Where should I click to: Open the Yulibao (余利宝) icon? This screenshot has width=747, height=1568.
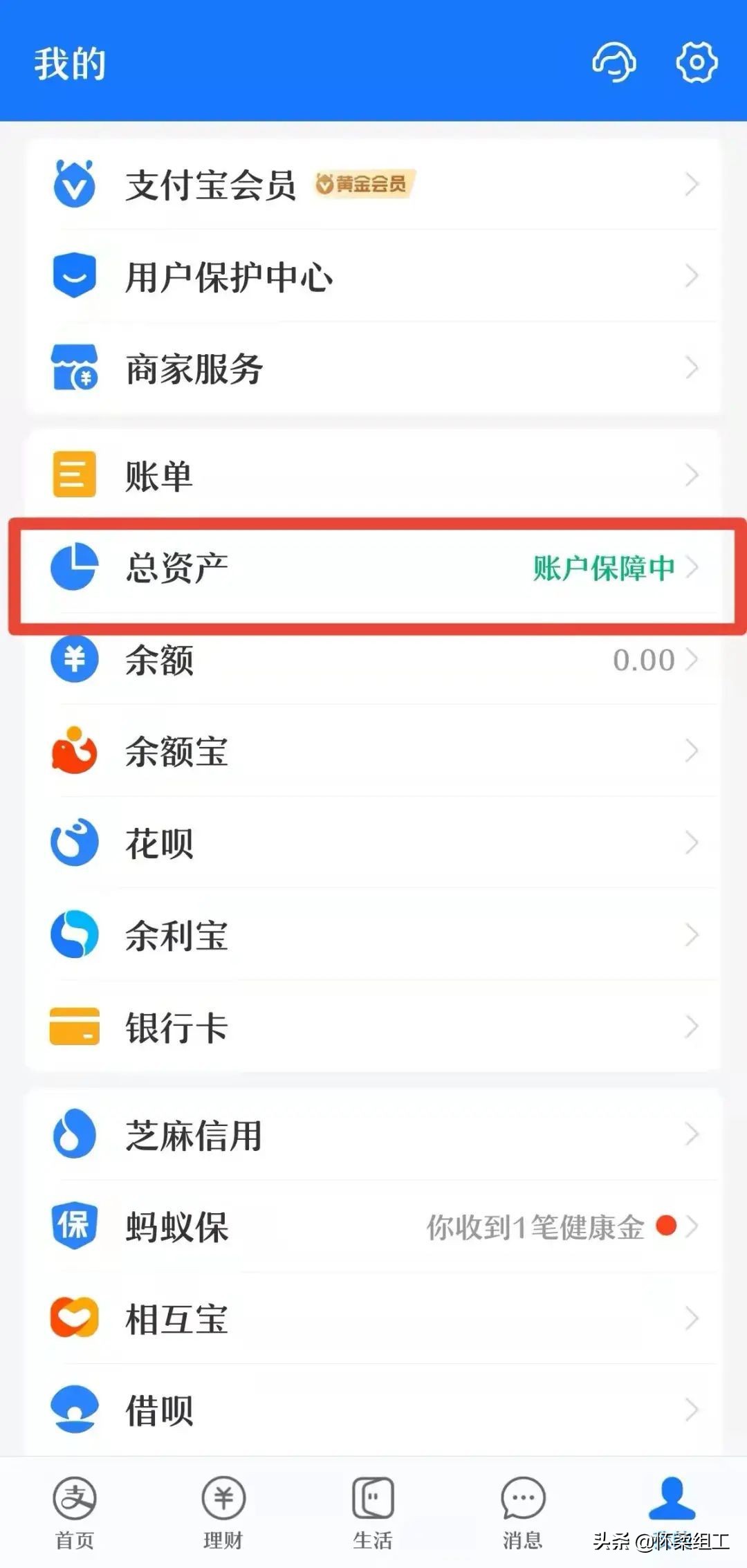pyautogui.click(x=74, y=934)
